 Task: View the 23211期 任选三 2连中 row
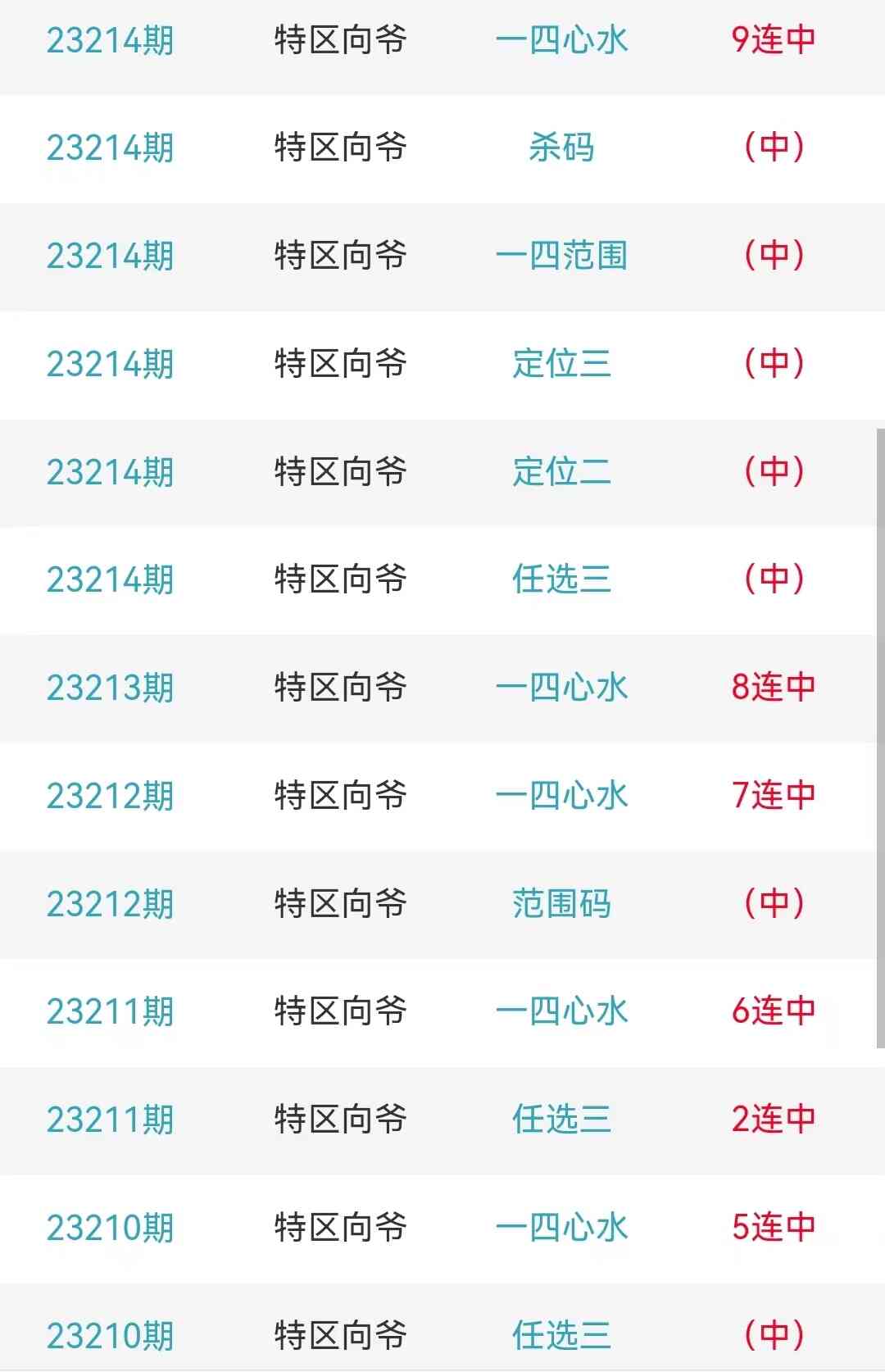[x=561, y=1120]
